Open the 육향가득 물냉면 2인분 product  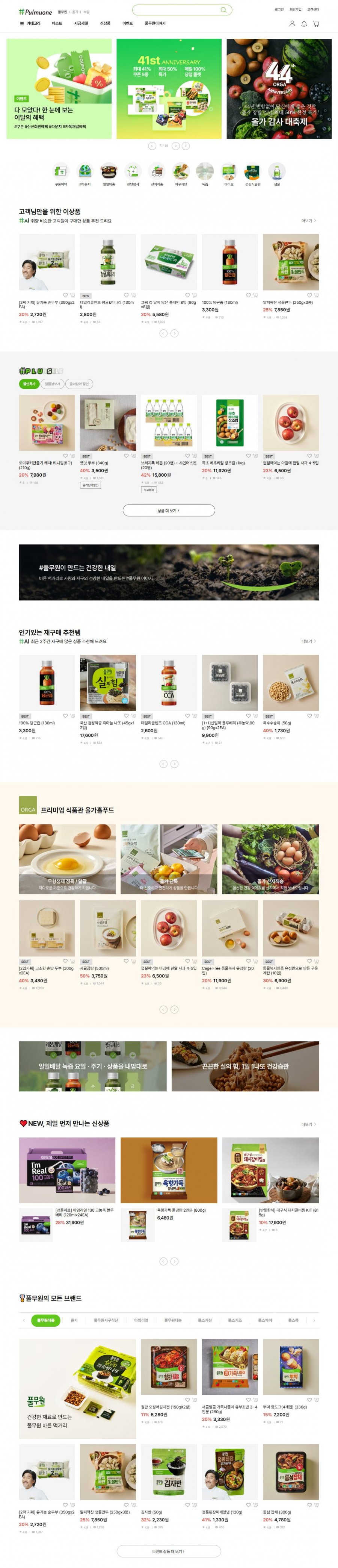pos(168,1169)
